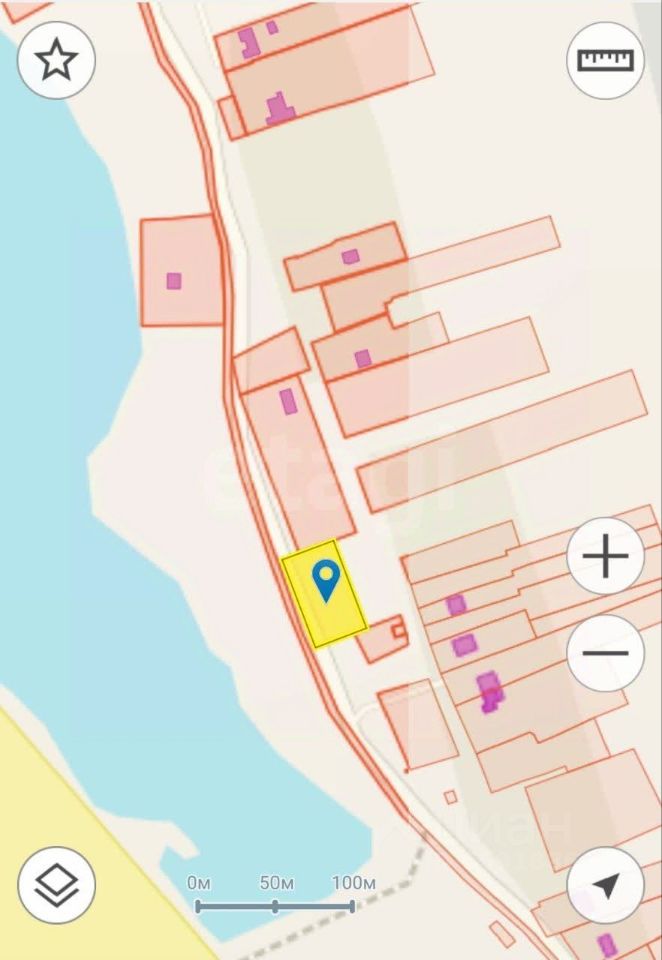
Task: Center the map on my location
Action: [606, 884]
